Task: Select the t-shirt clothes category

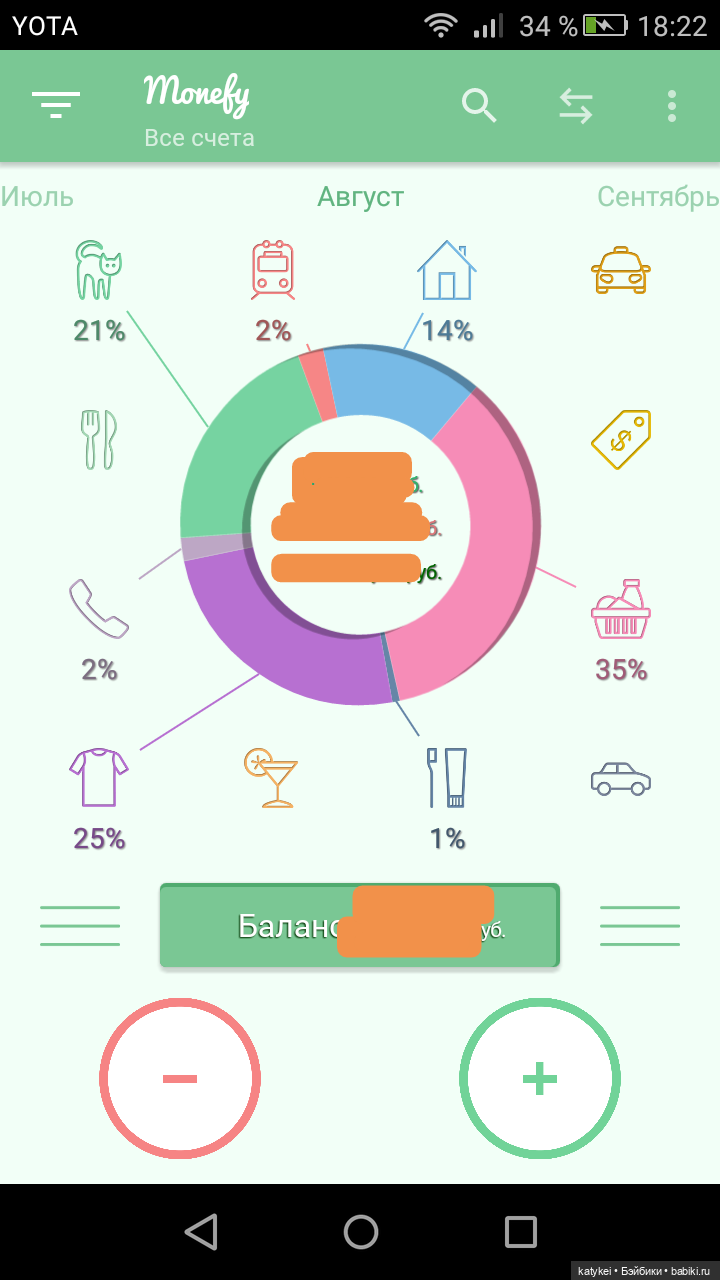Action: pos(98,777)
